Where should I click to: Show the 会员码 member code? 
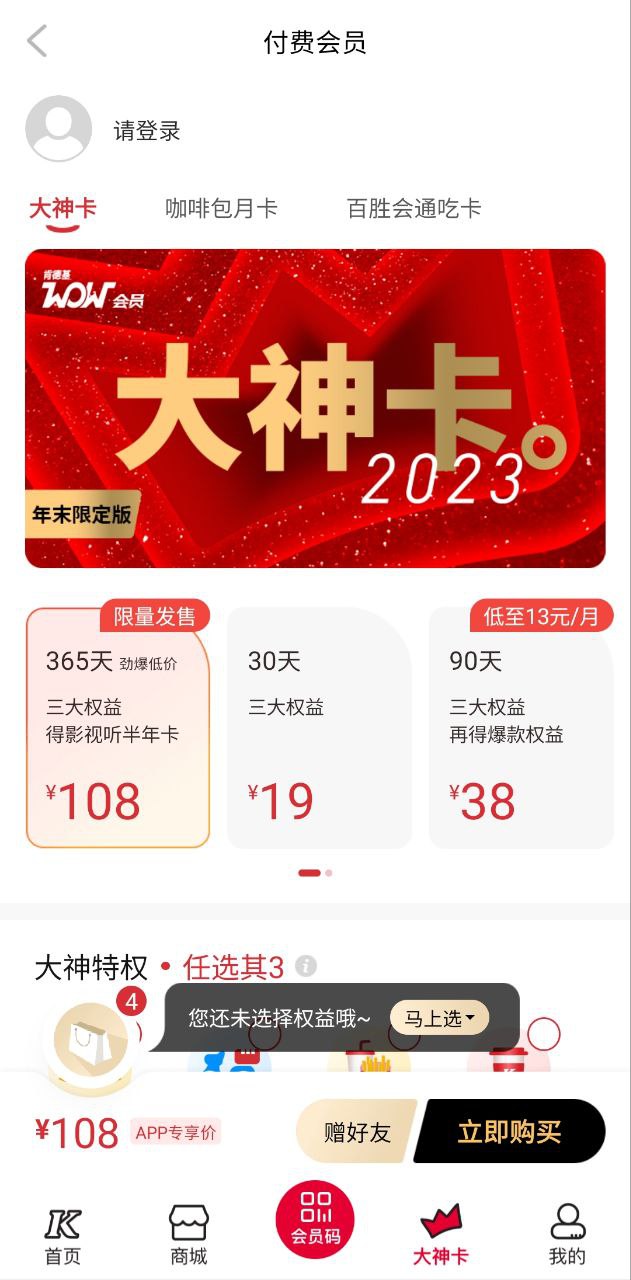tap(315, 1218)
